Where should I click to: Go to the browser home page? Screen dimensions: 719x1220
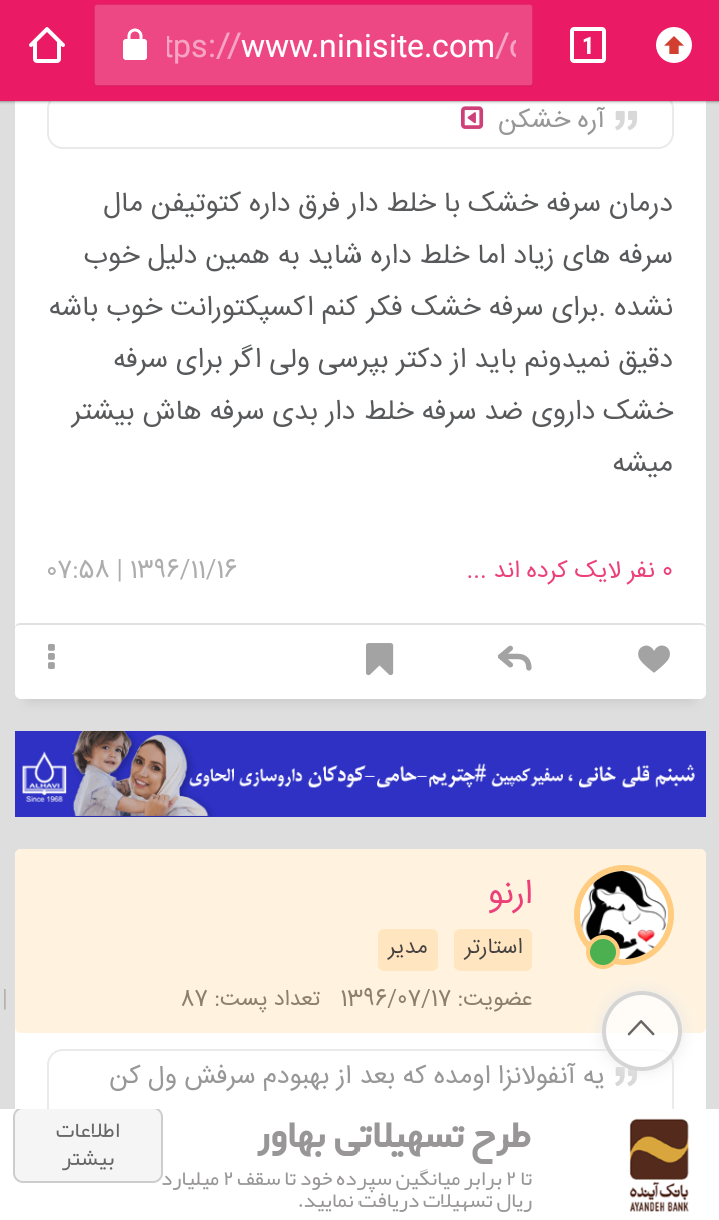coord(47,46)
